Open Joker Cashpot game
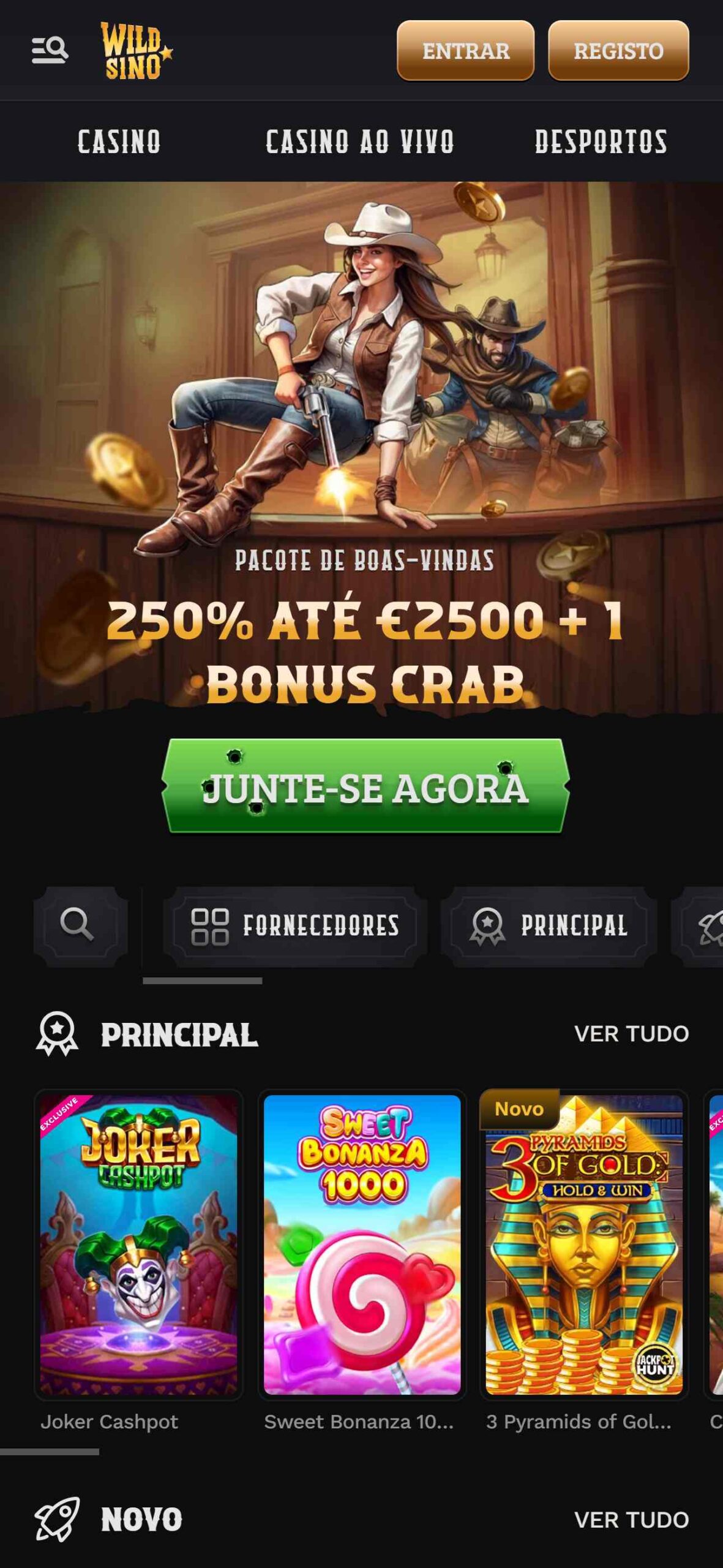This screenshot has height=1568, width=723. point(138,1243)
